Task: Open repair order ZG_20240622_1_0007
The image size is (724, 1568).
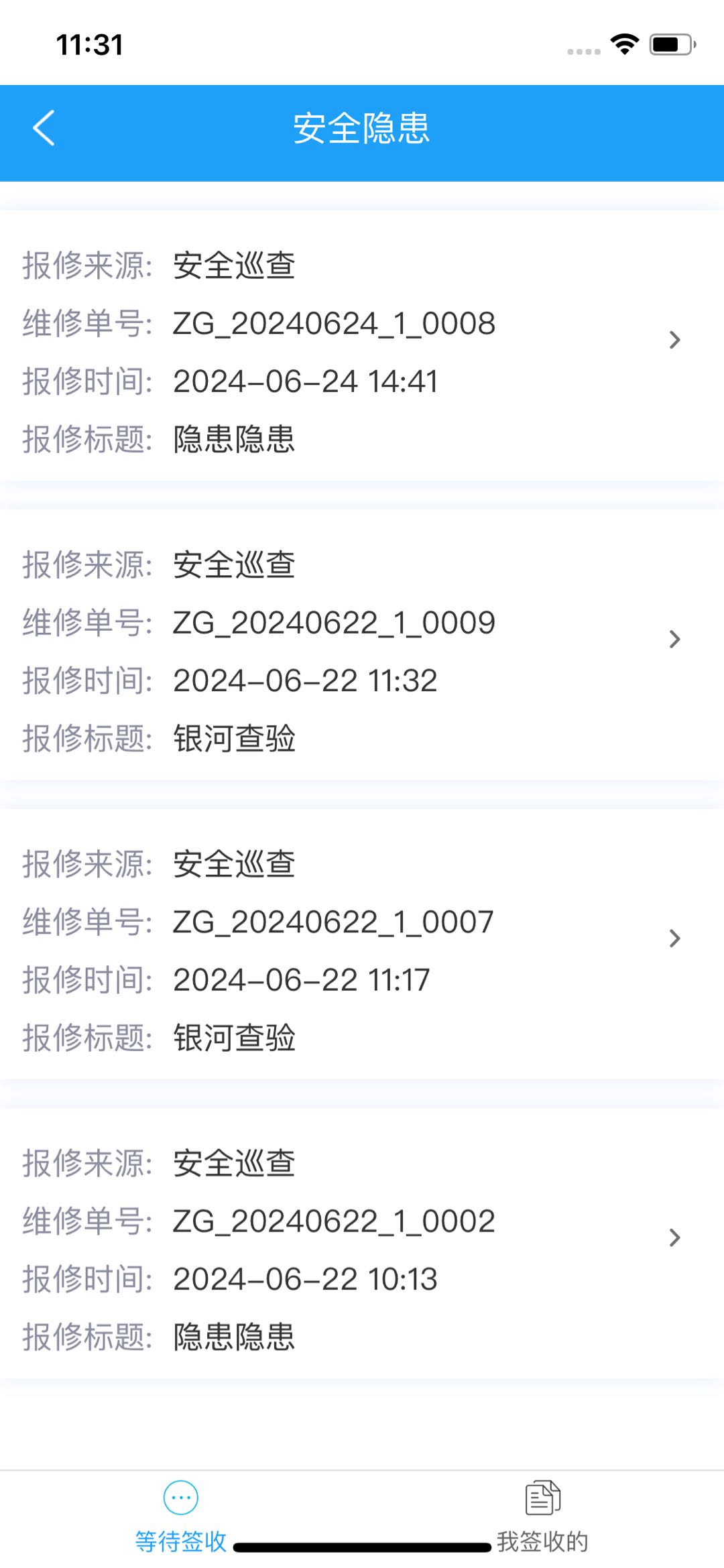Action: 362,944
